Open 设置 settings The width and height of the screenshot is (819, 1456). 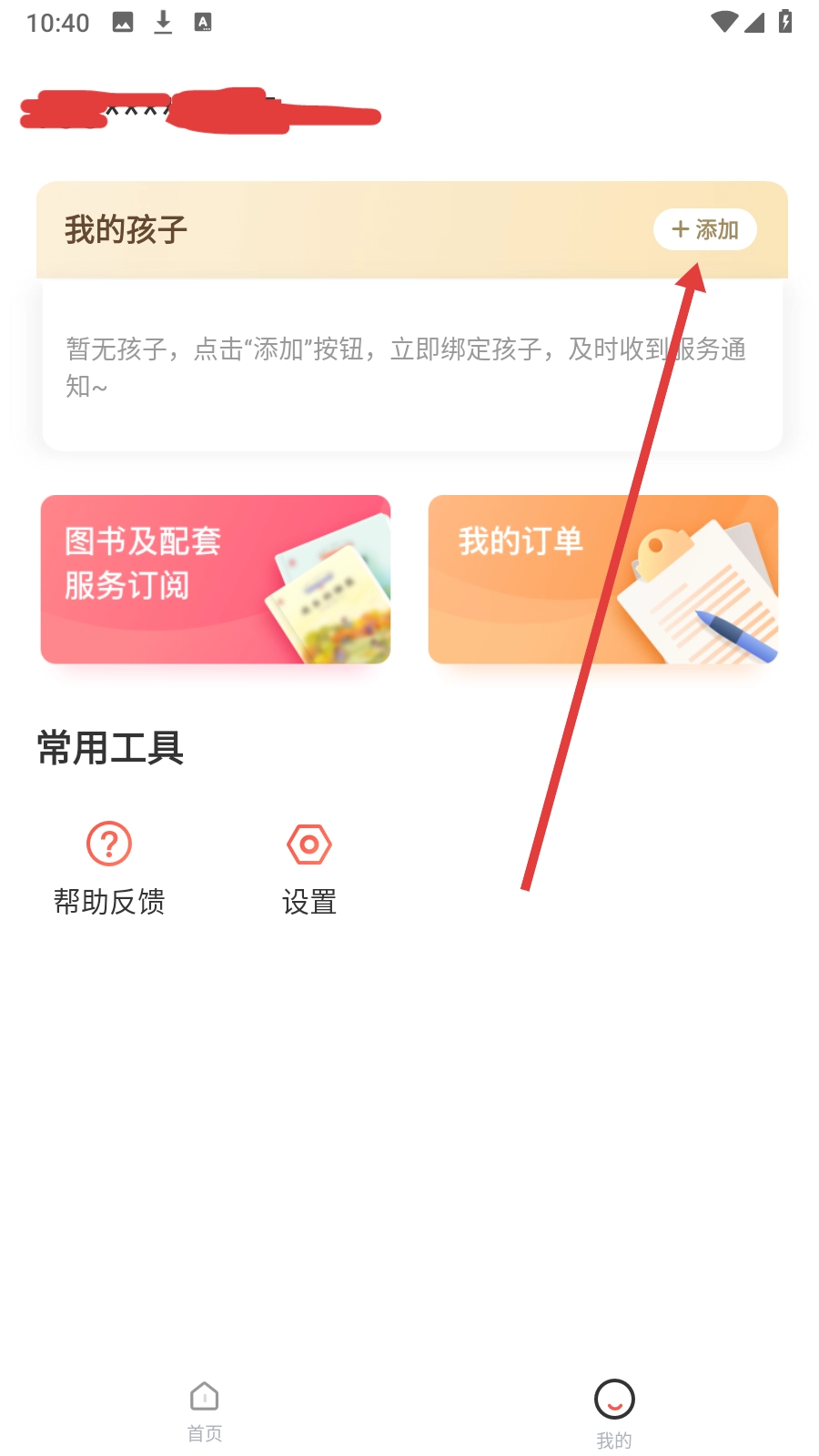pyautogui.click(x=309, y=866)
